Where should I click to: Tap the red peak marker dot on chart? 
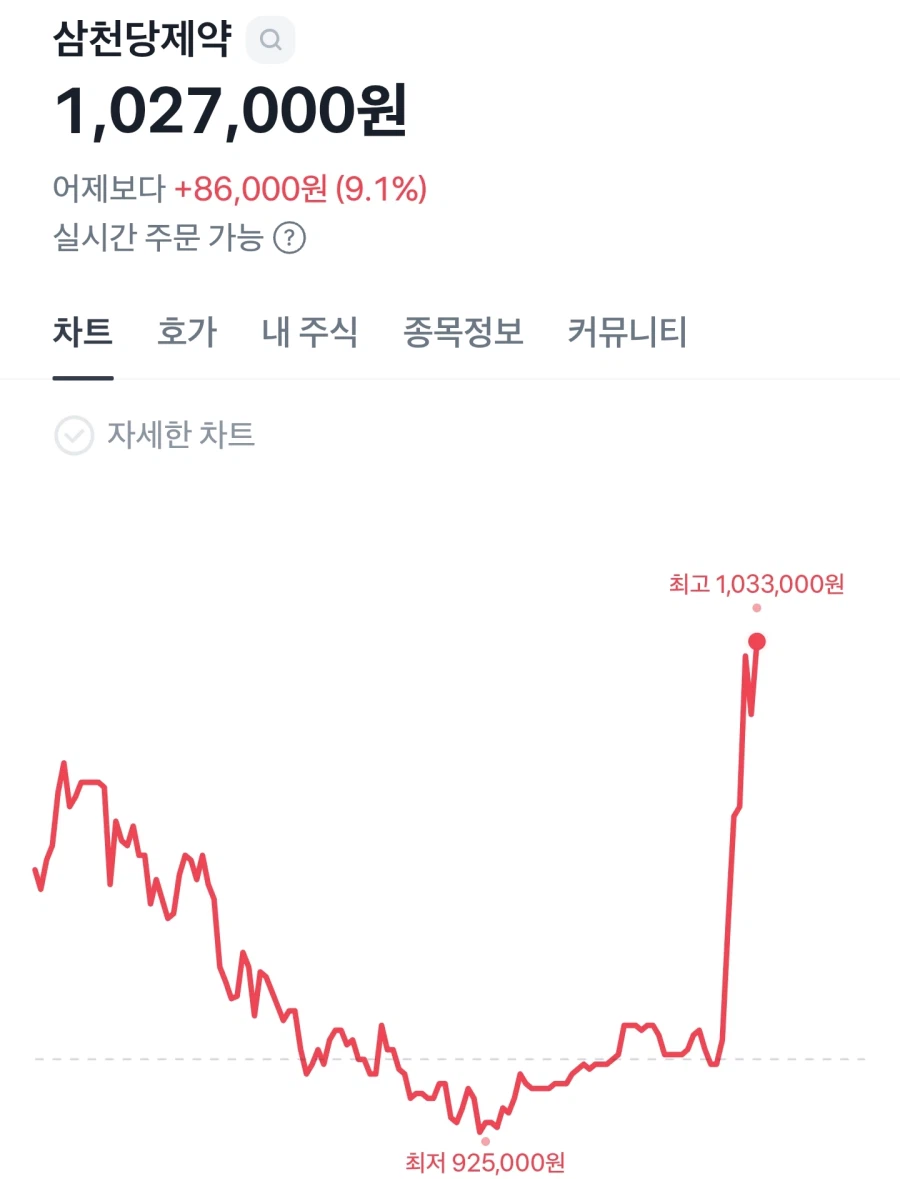tap(758, 641)
